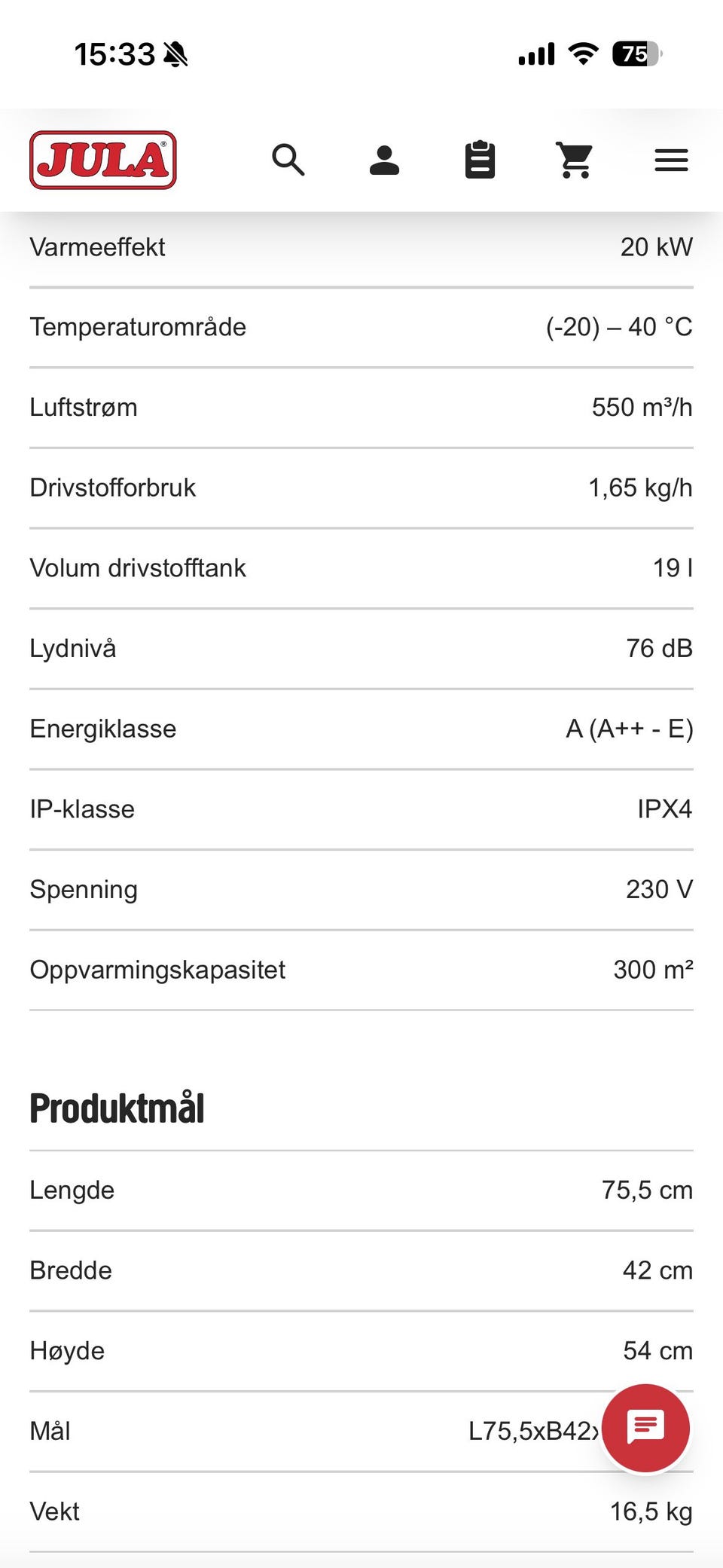Image resolution: width=723 pixels, height=1568 pixels.
Task: Tap the Jula logo to go home
Action: (x=103, y=160)
